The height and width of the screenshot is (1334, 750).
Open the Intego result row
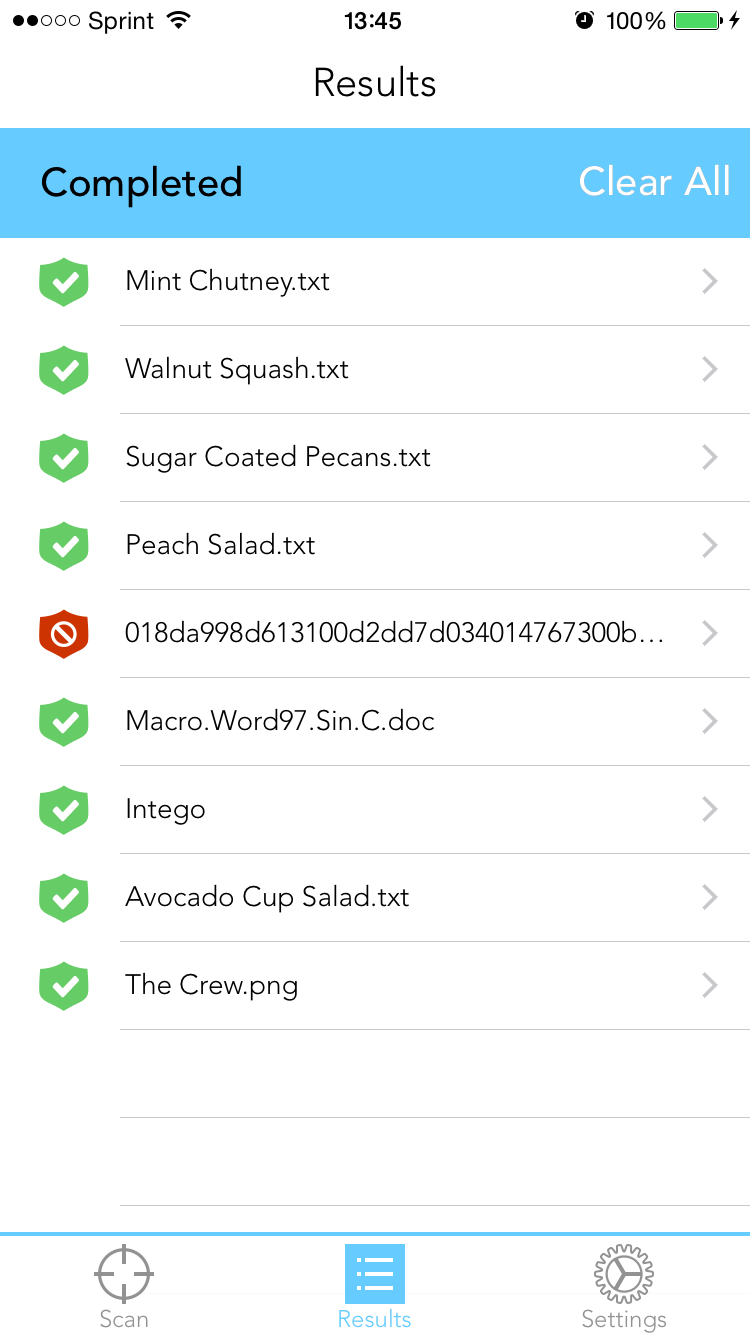[375, 810]
